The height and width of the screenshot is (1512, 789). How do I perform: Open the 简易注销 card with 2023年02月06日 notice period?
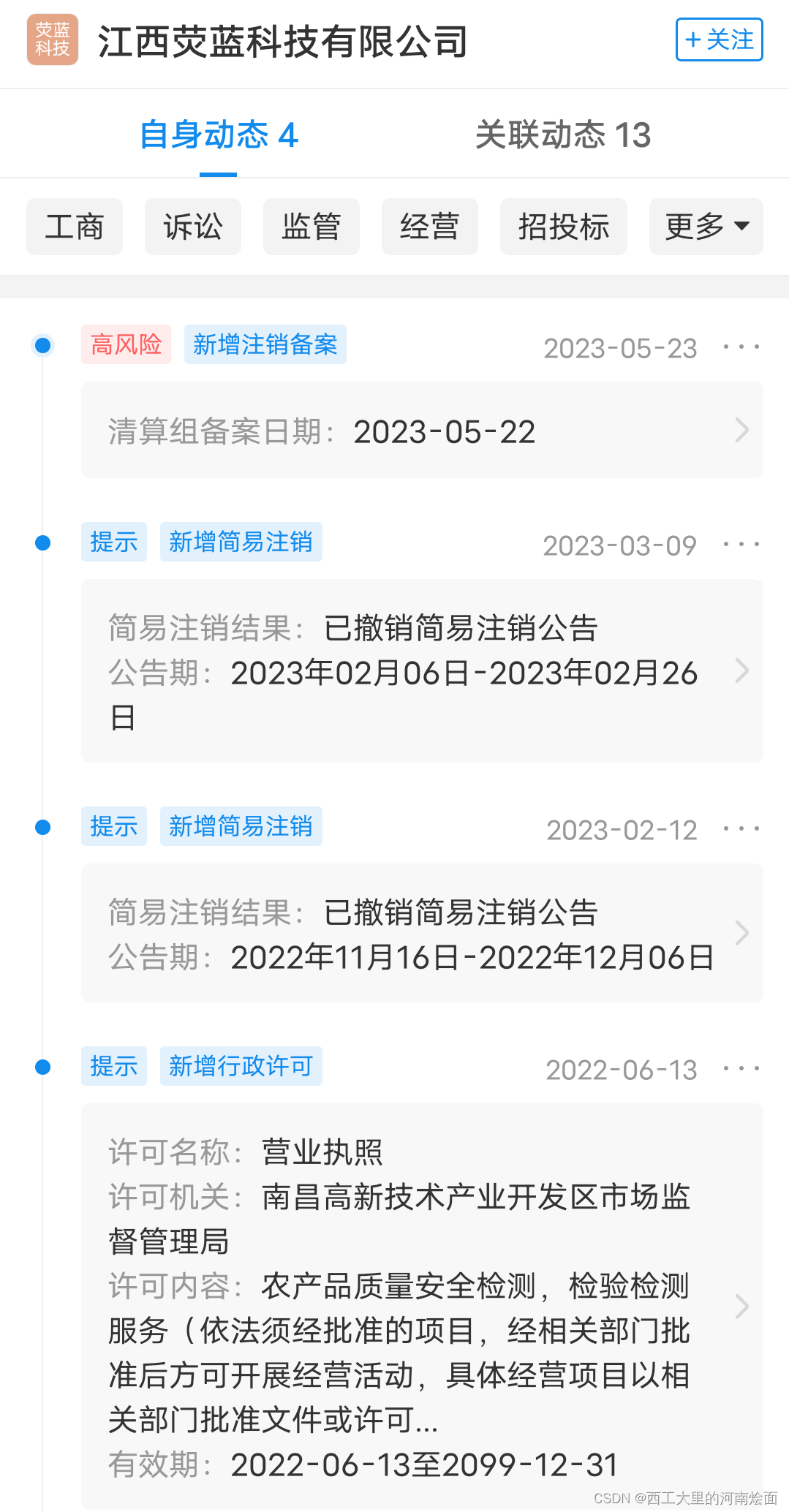click(422, 671)
